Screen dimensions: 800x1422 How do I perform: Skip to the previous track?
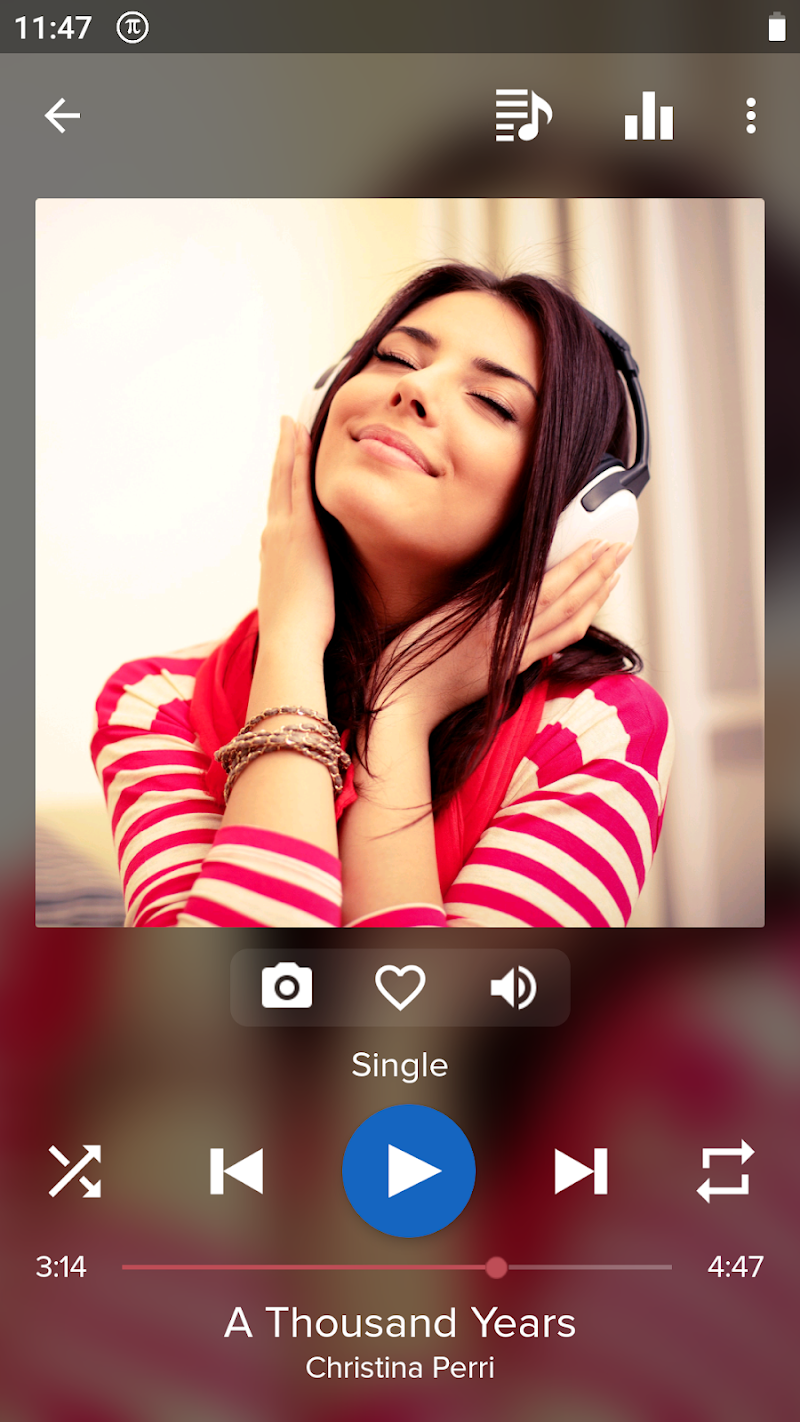pyautogui.click(x=237, y=1171)
